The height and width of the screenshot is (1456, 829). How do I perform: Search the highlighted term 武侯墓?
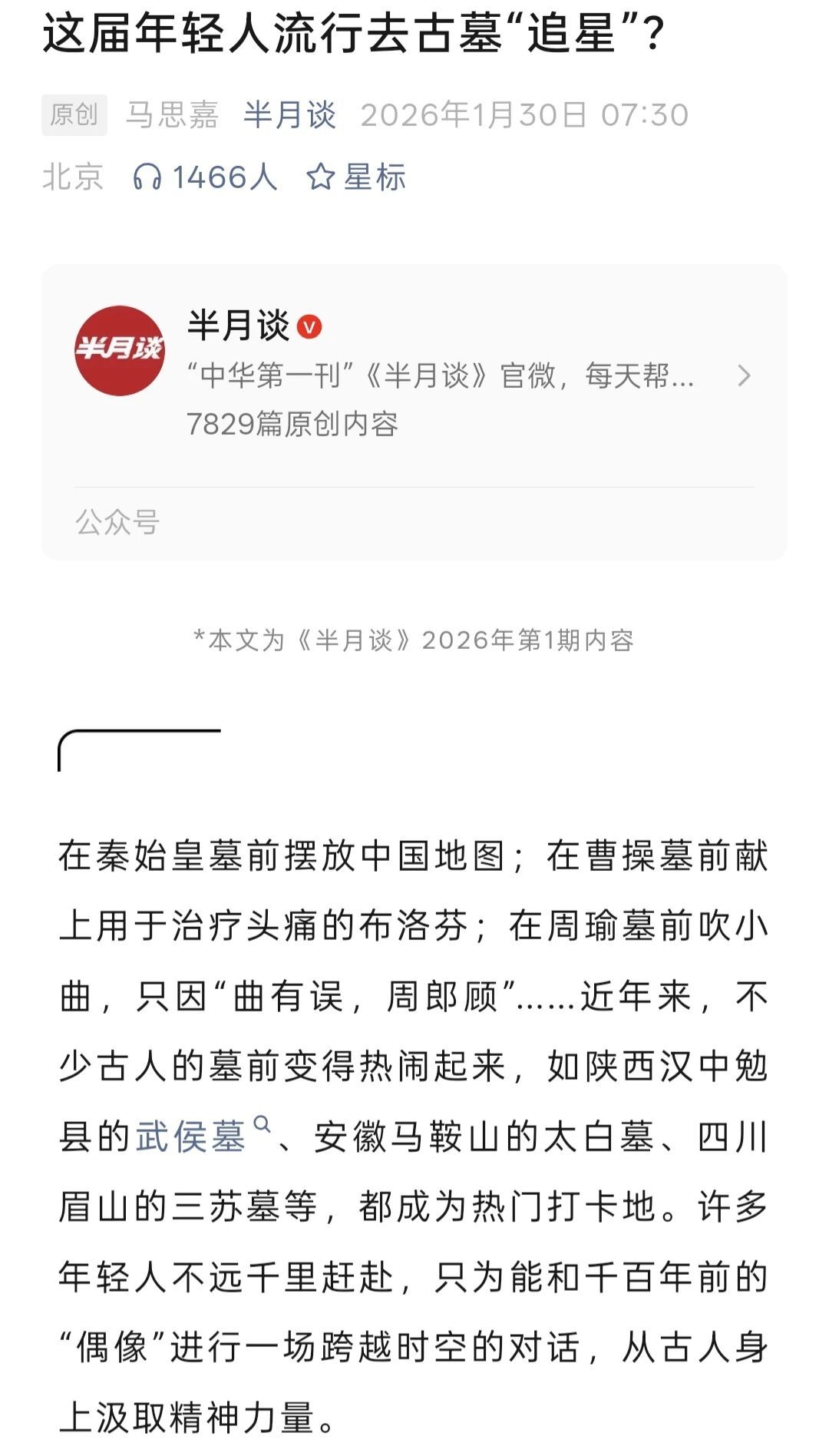[x=191, y=1137]
